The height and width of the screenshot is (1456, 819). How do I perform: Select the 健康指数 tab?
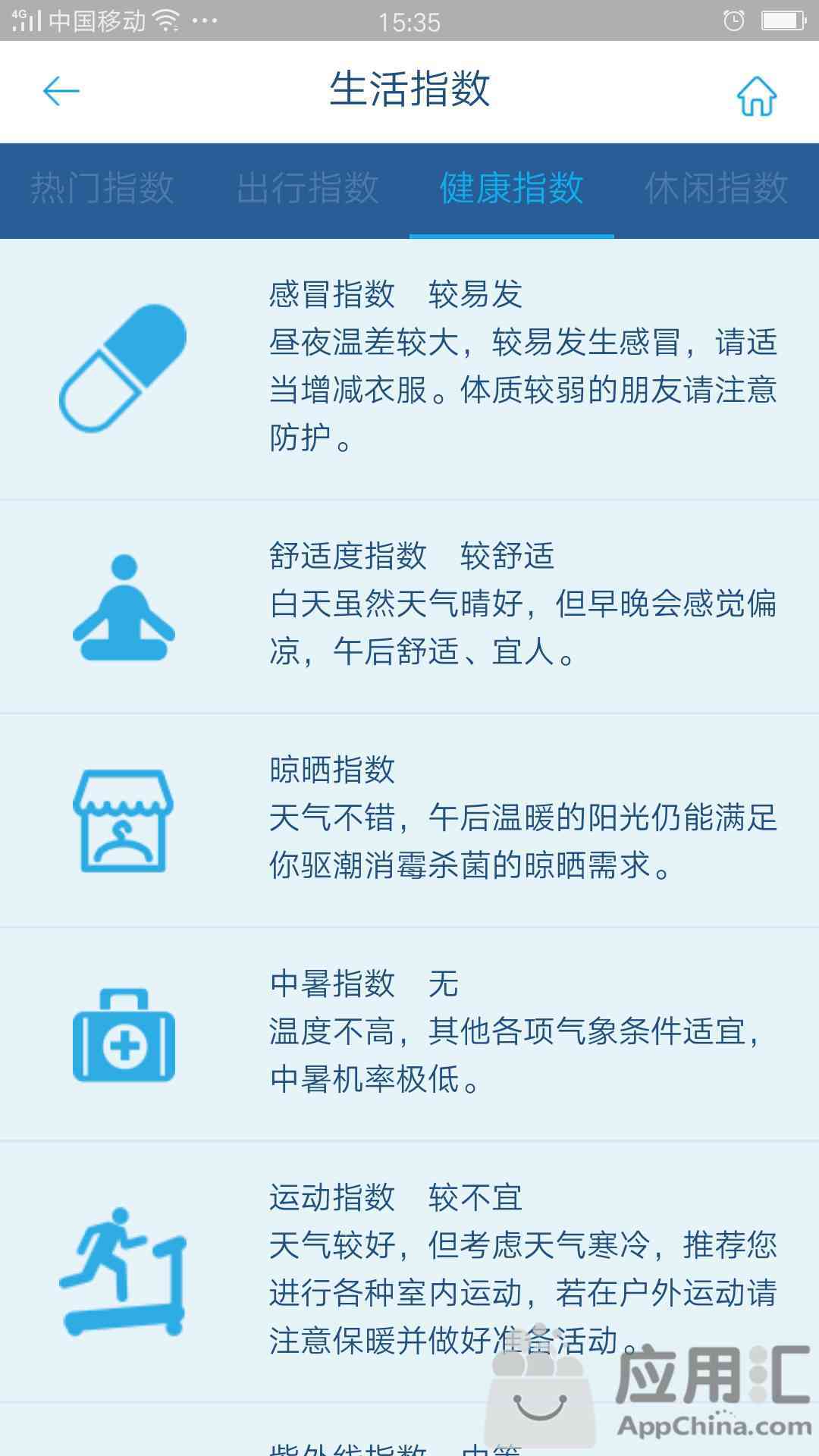coord(512,190)
